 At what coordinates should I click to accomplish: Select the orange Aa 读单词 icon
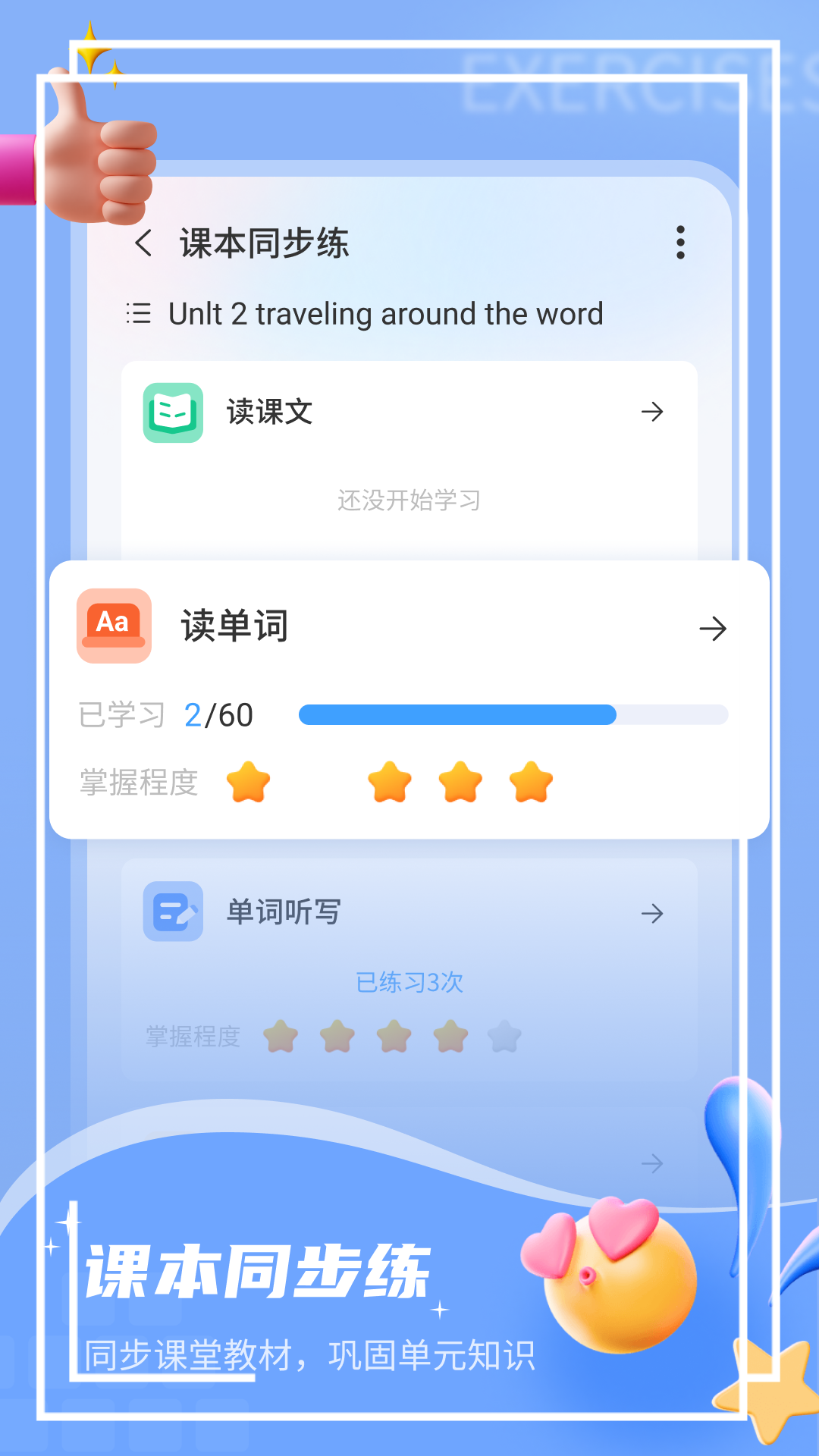(113, 625)
